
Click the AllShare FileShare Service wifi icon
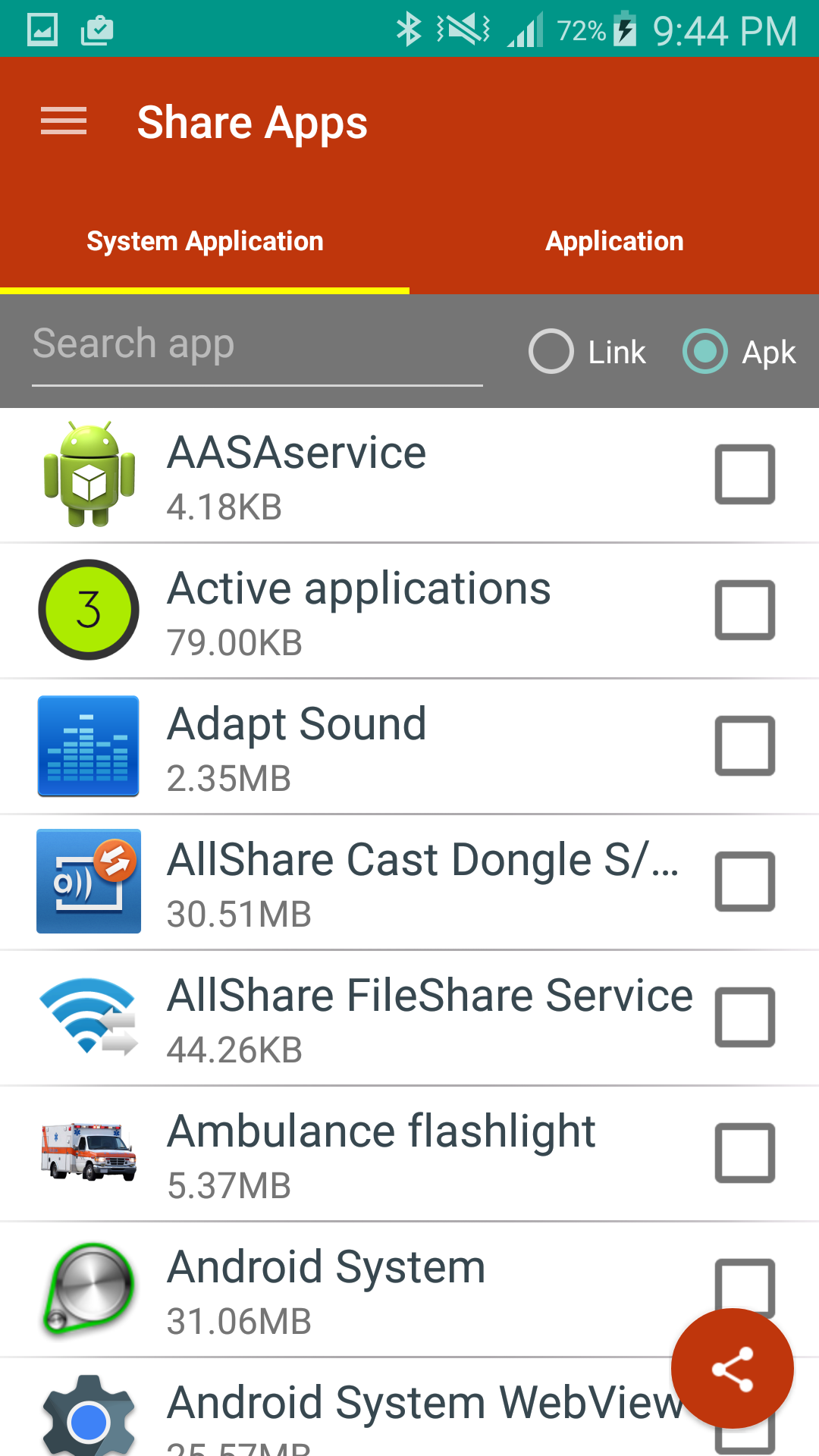point(88,1017)
